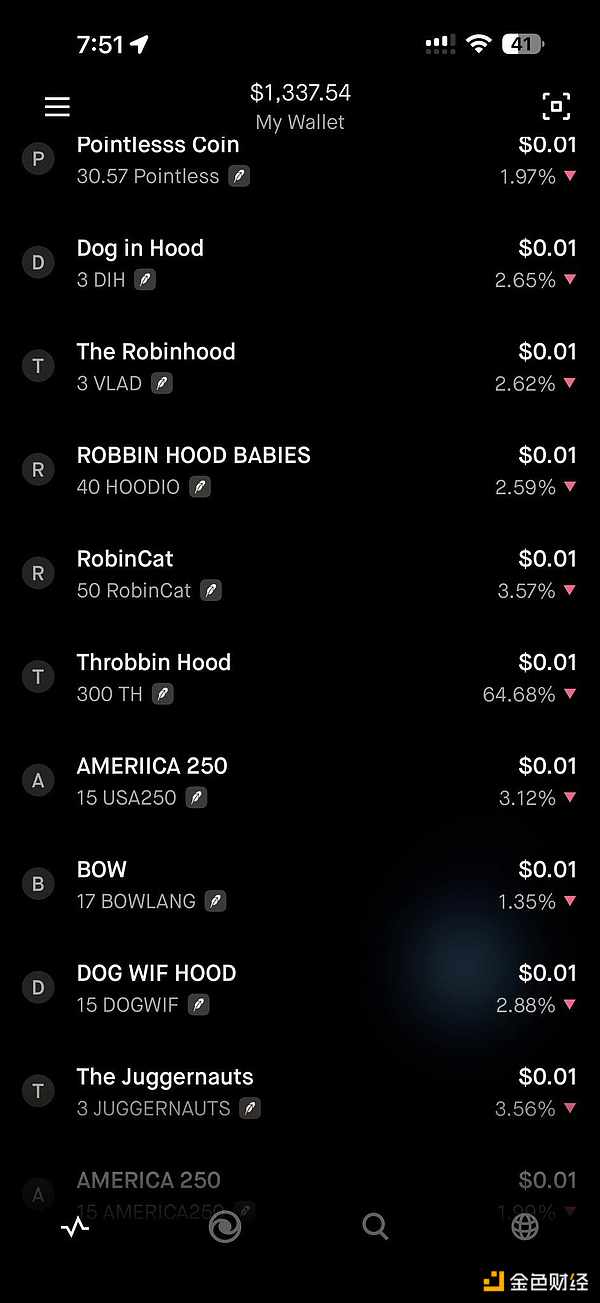View AMERIICA 250 token details

click(x=300, y=781)
